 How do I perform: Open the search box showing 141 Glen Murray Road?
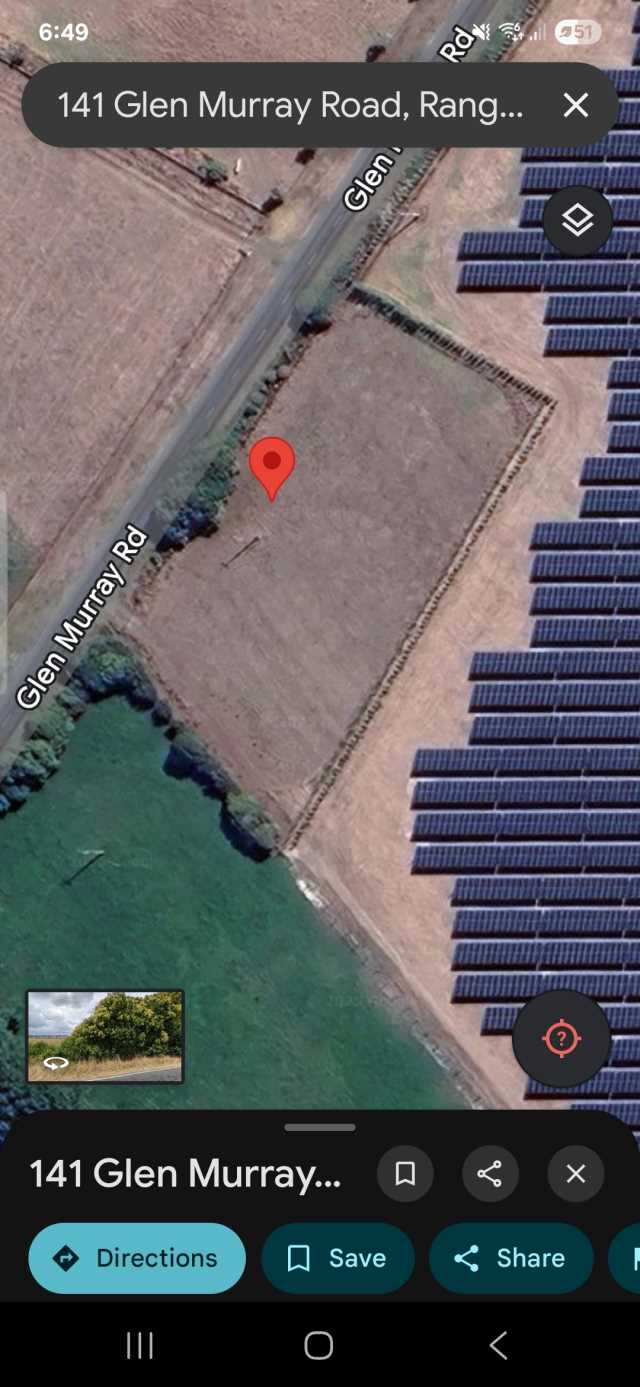point(290,105)
